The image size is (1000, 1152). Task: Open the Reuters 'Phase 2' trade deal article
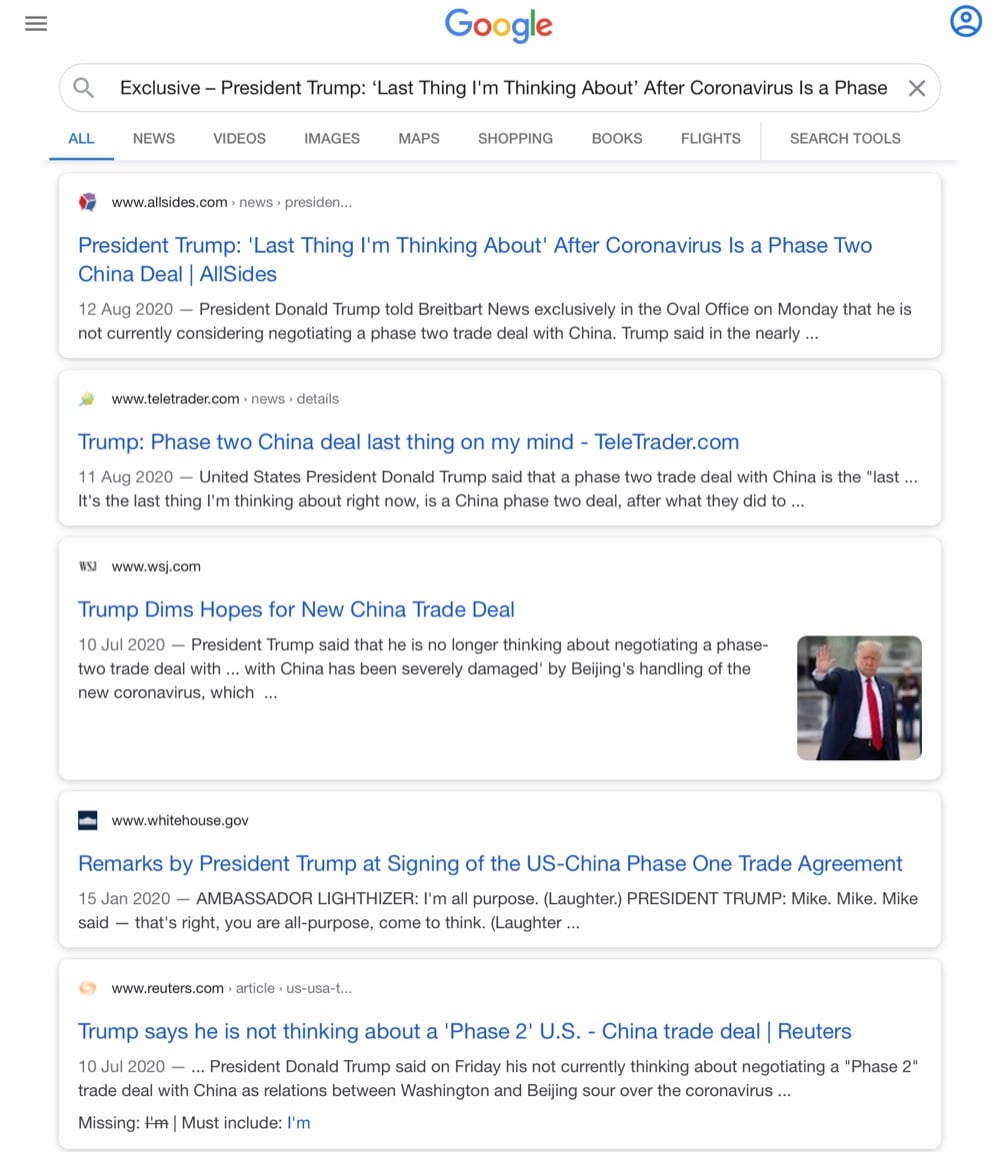464,1031
